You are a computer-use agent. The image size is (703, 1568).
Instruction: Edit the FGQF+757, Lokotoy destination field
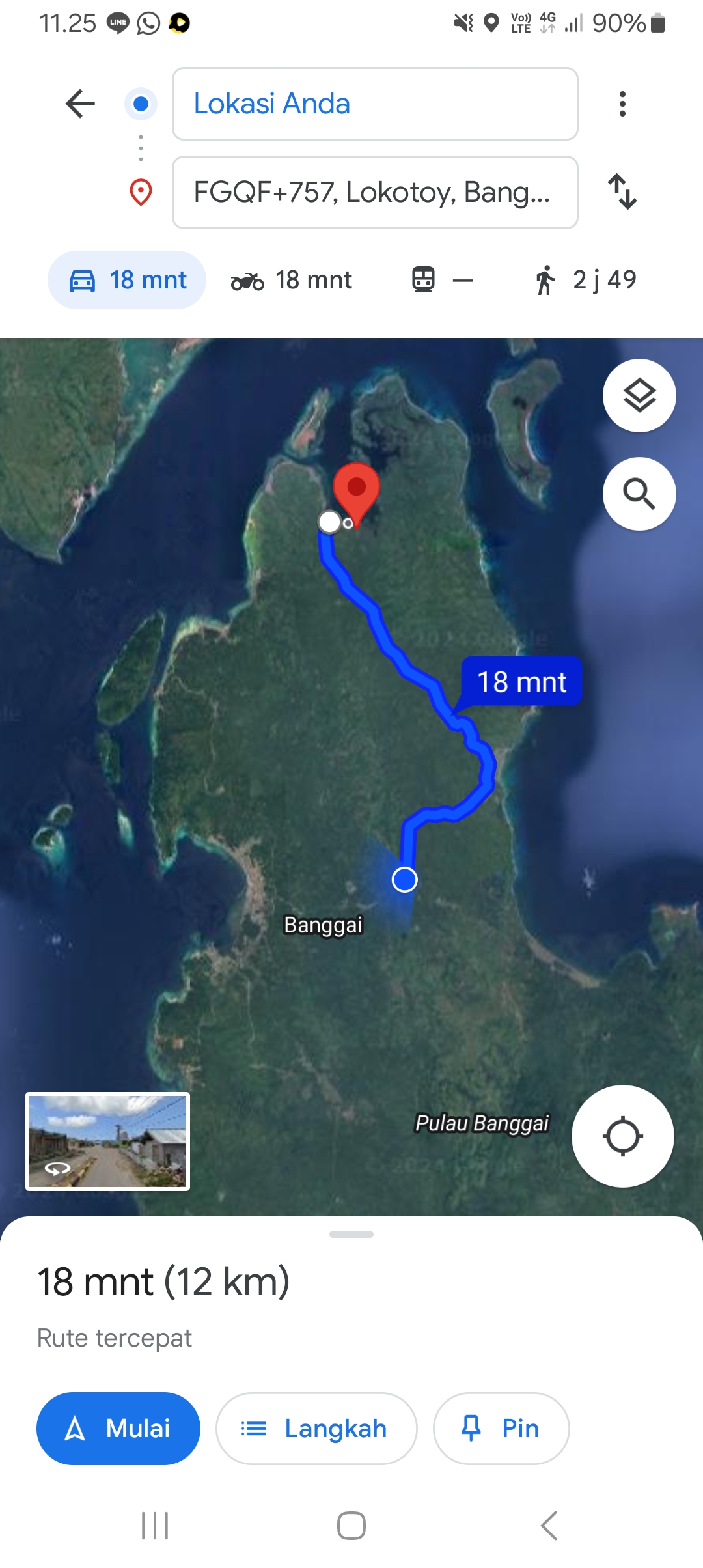[375, 192]
